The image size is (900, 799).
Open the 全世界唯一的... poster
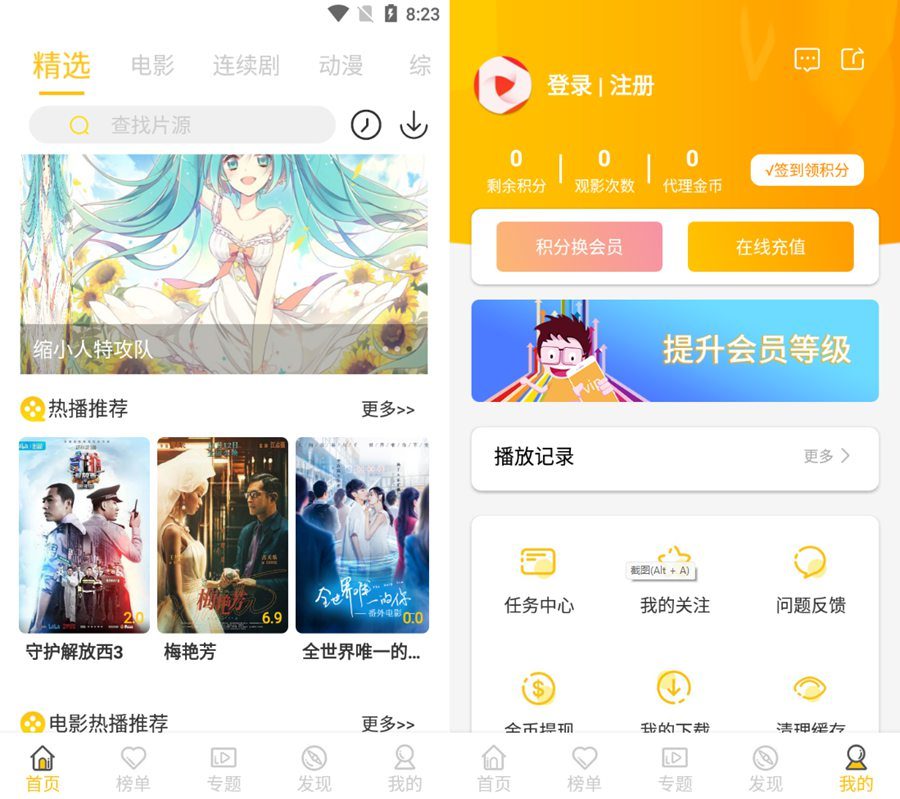362,535
